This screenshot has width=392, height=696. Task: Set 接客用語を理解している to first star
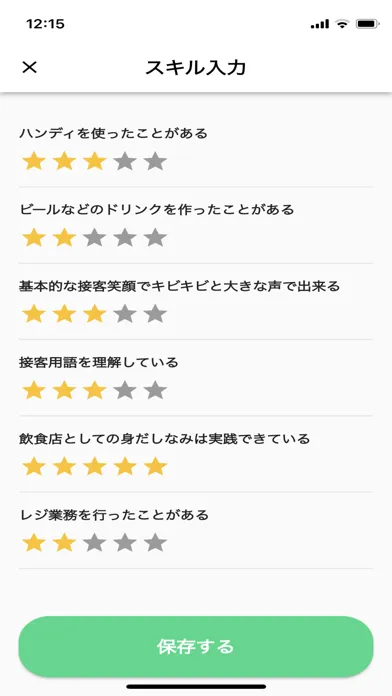34,390
